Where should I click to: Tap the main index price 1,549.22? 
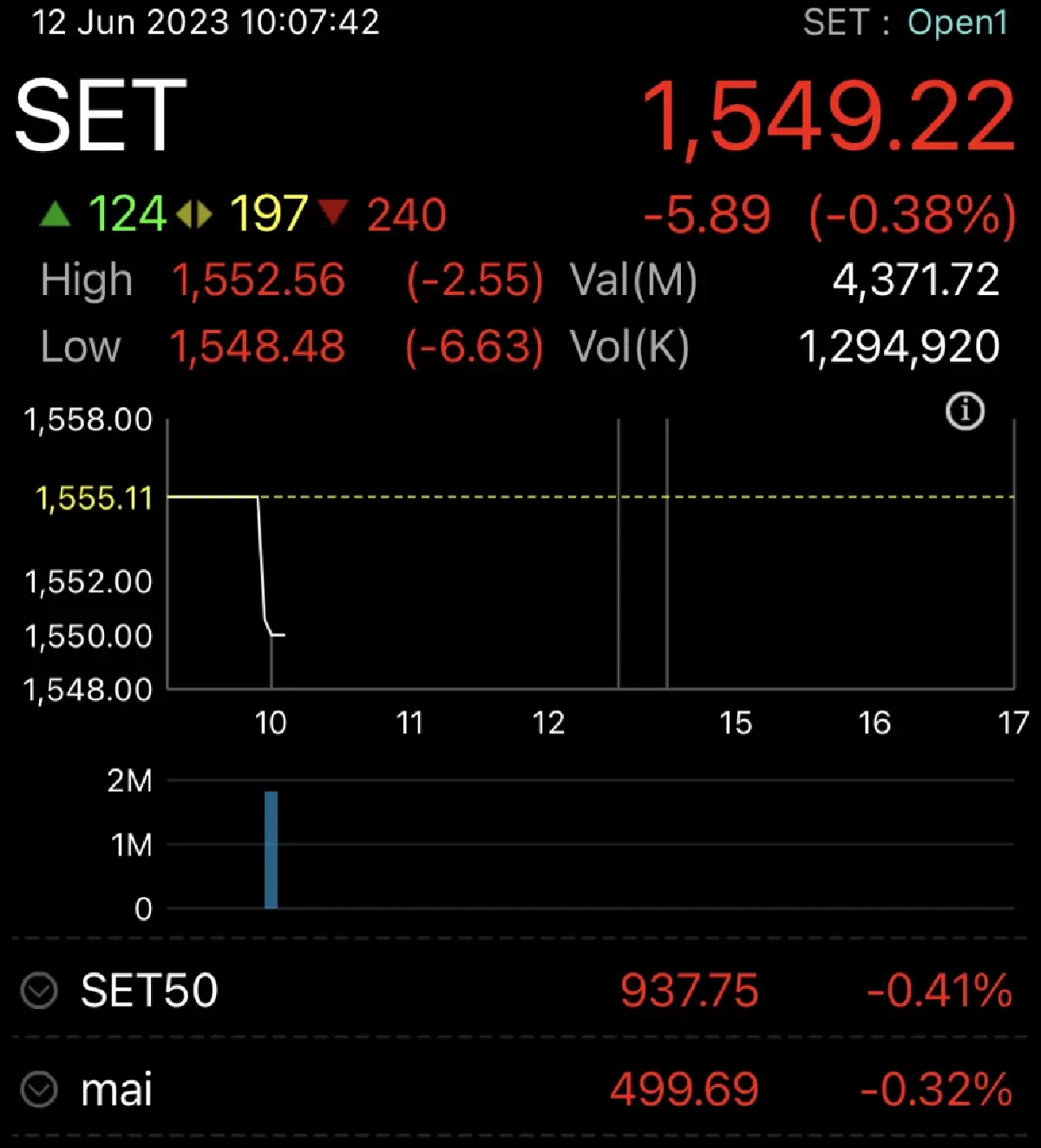coord(825,118)
